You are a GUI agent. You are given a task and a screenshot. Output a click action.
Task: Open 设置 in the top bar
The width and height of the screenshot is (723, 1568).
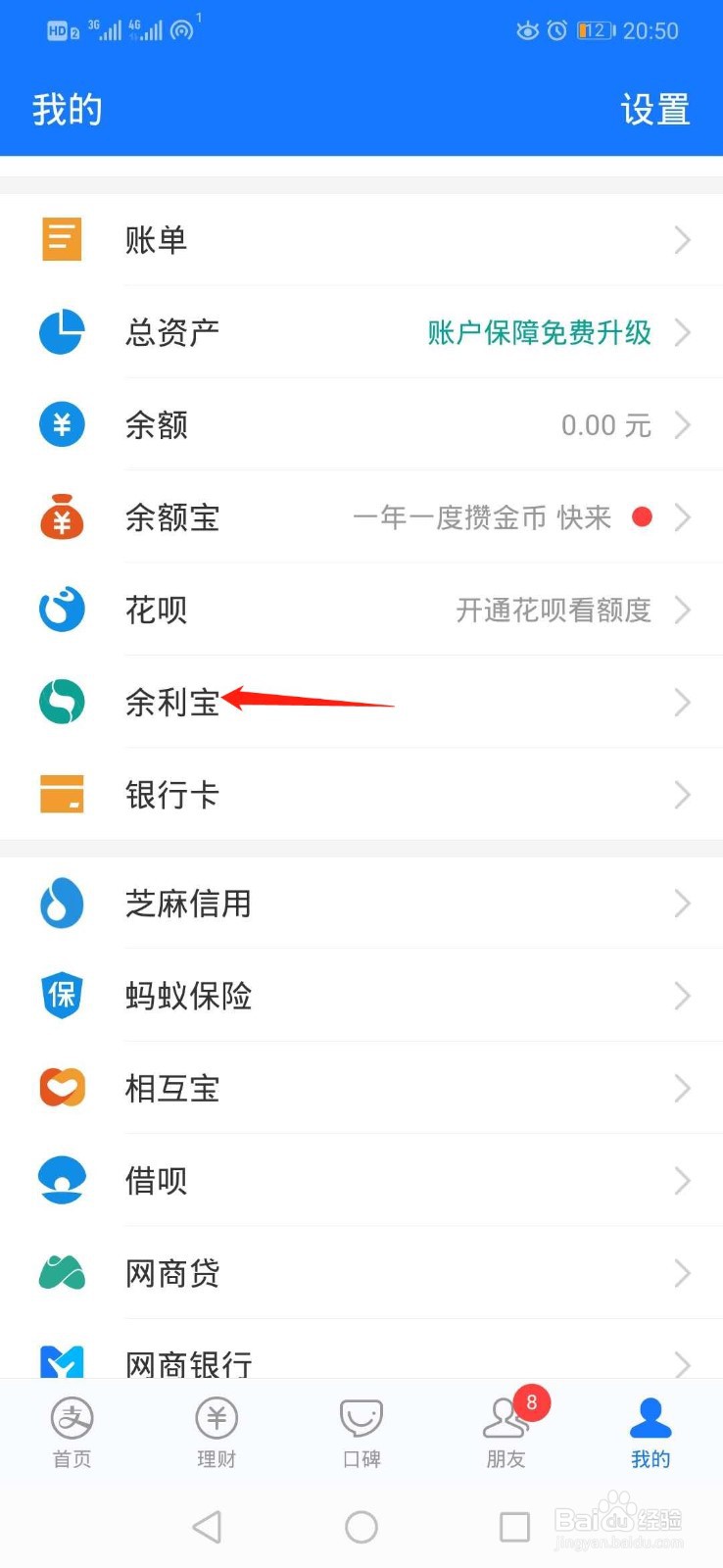pyautogui.click(x=656, y=110)
